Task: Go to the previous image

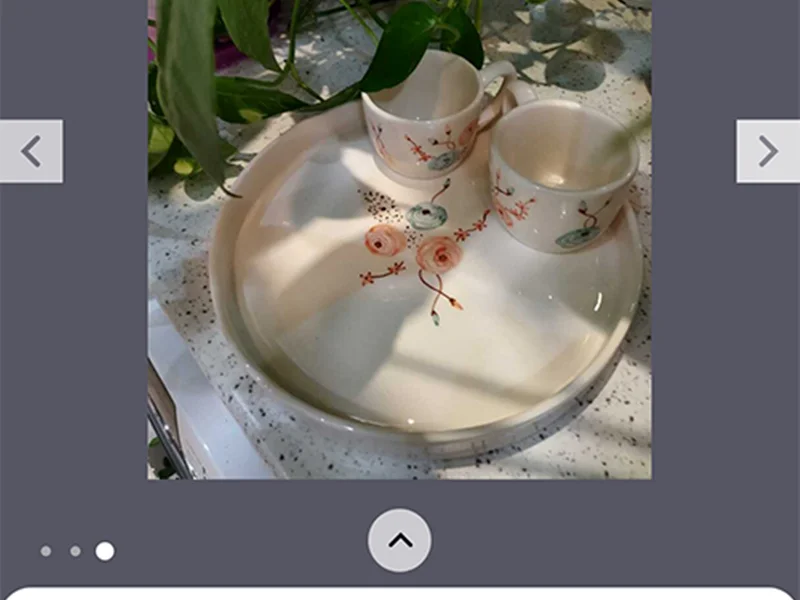Action: (31, 151)
